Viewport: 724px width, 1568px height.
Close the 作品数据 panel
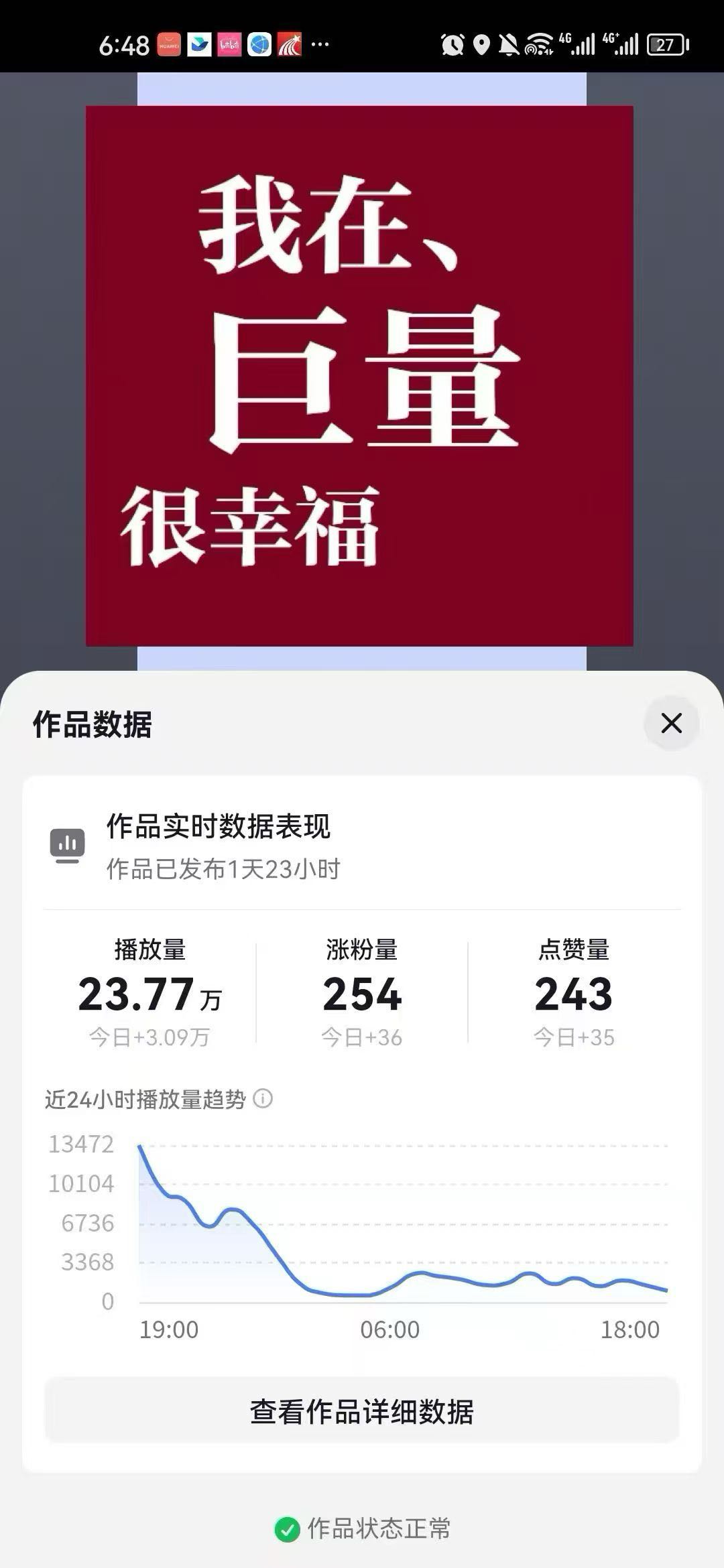click(671, 724)
